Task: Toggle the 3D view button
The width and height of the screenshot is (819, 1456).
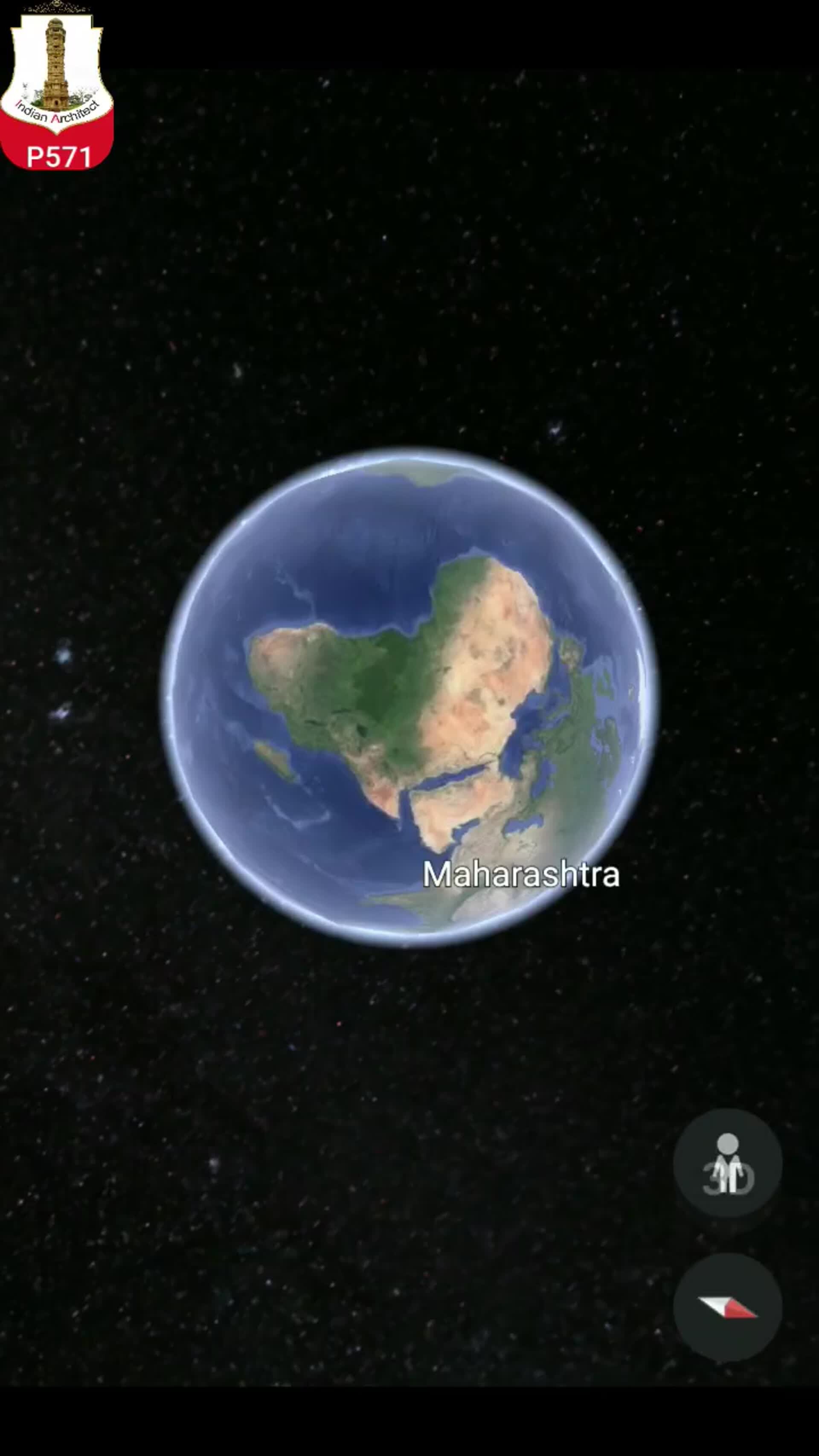Action: point(727,1163)
